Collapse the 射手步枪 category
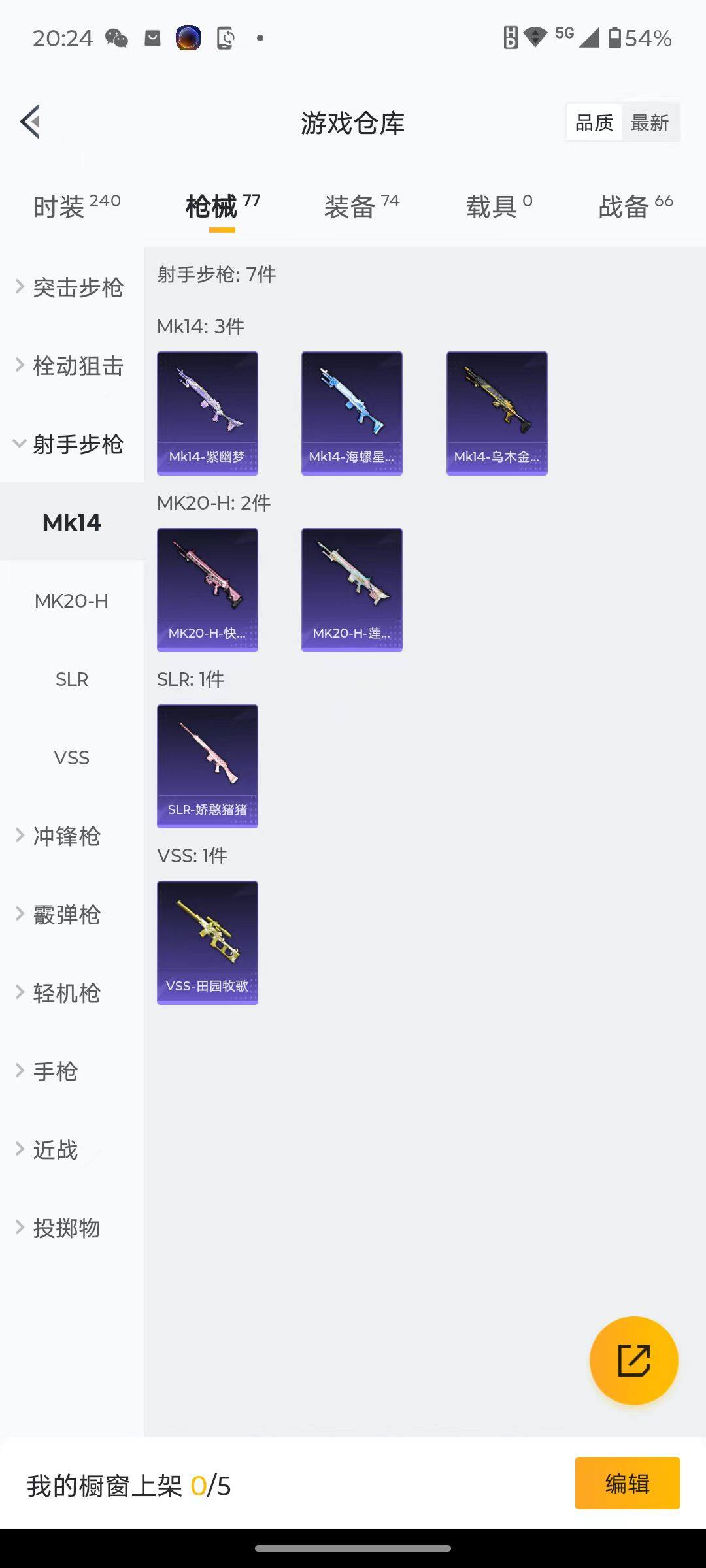The height and width of the screenshot is (1568, 706). pyautogui.click(x=72, y=444)
